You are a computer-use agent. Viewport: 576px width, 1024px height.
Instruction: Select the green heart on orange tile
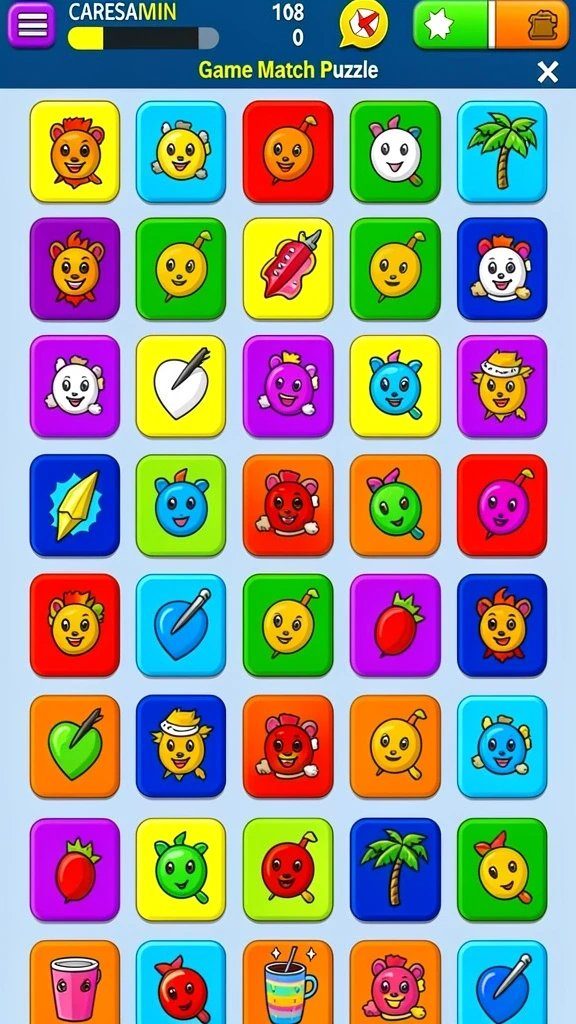pos(74,746)
